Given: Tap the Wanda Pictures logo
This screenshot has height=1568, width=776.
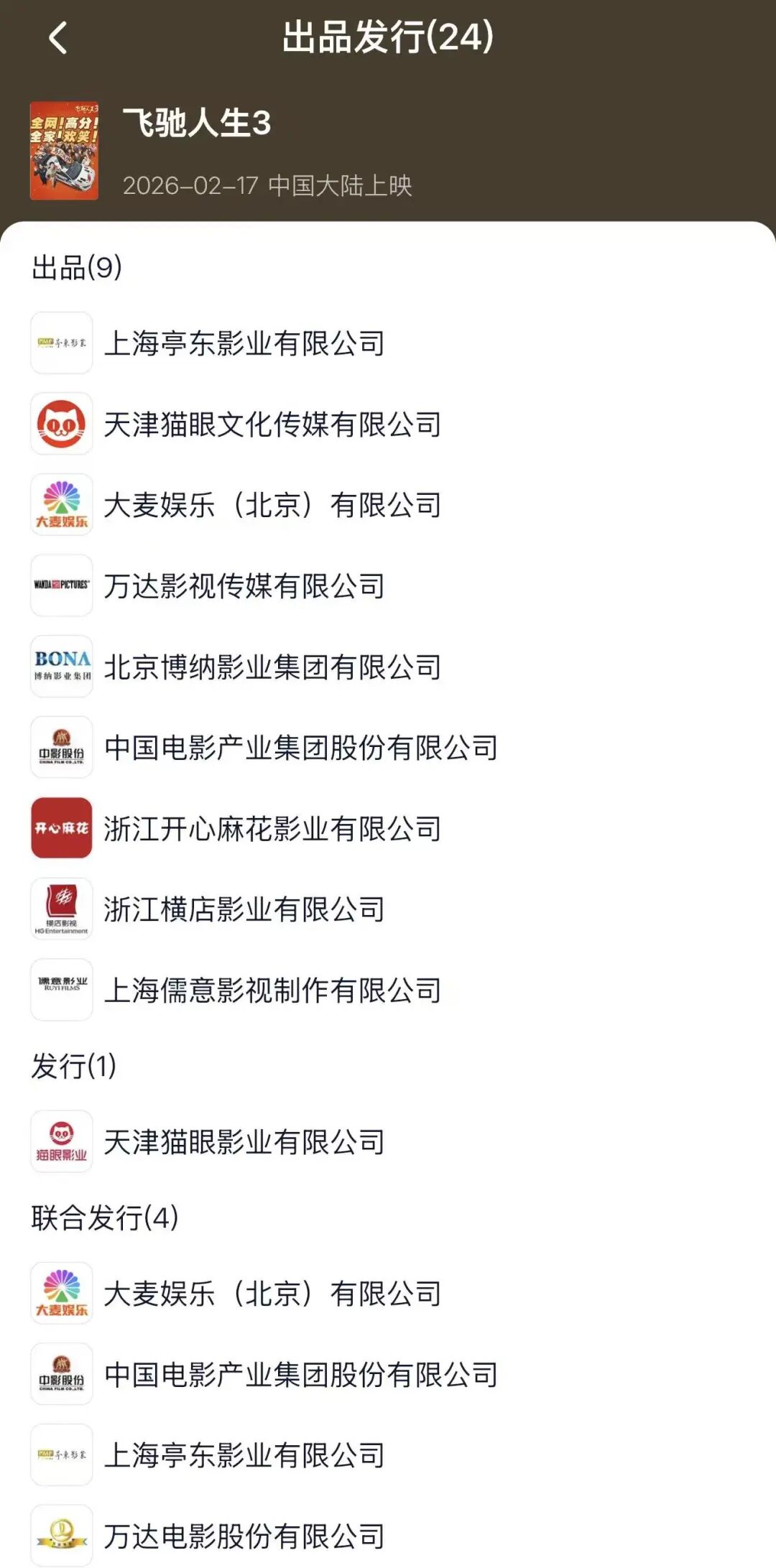Looking at the screenshot, I should [63, 586].
